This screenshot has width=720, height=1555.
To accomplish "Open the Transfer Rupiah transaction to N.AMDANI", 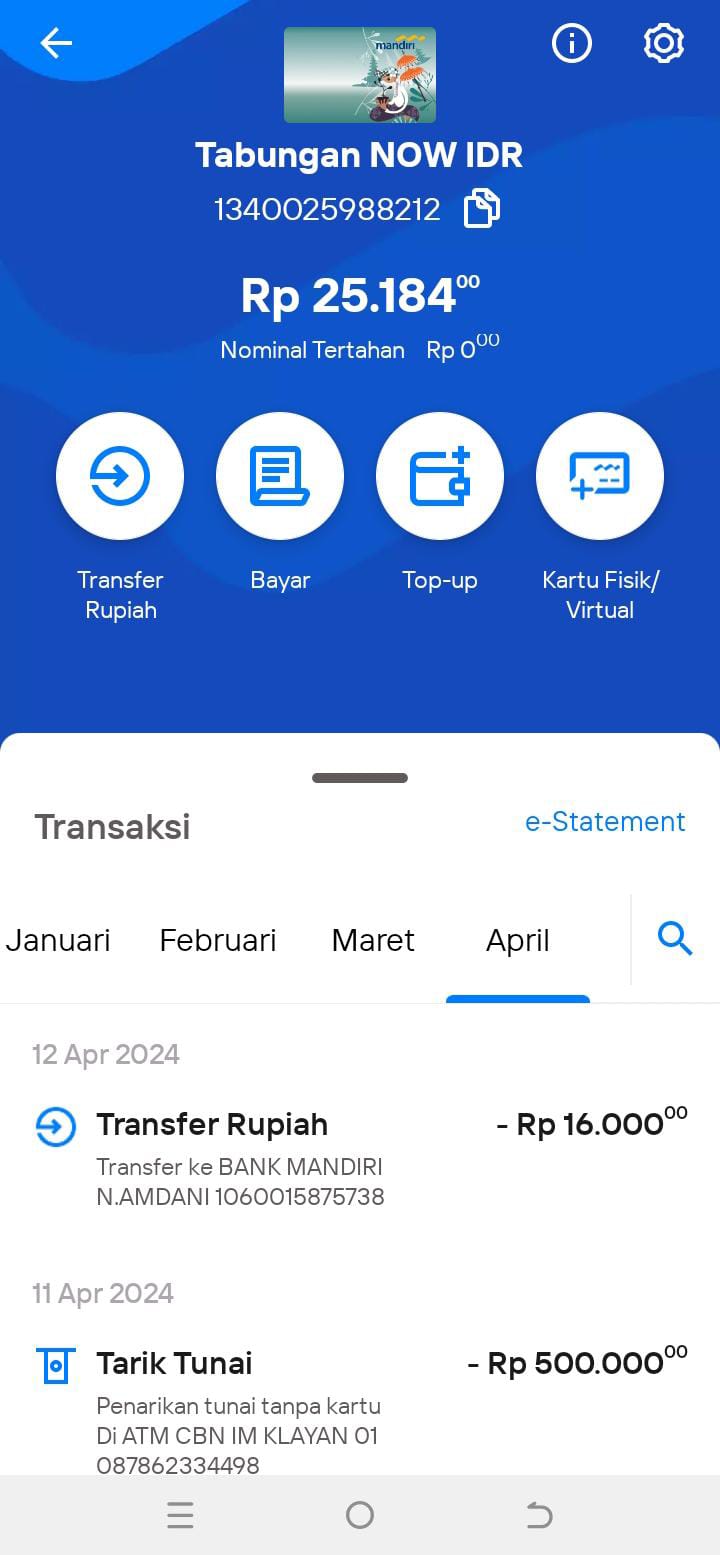I will click(x=360, y=1155).
